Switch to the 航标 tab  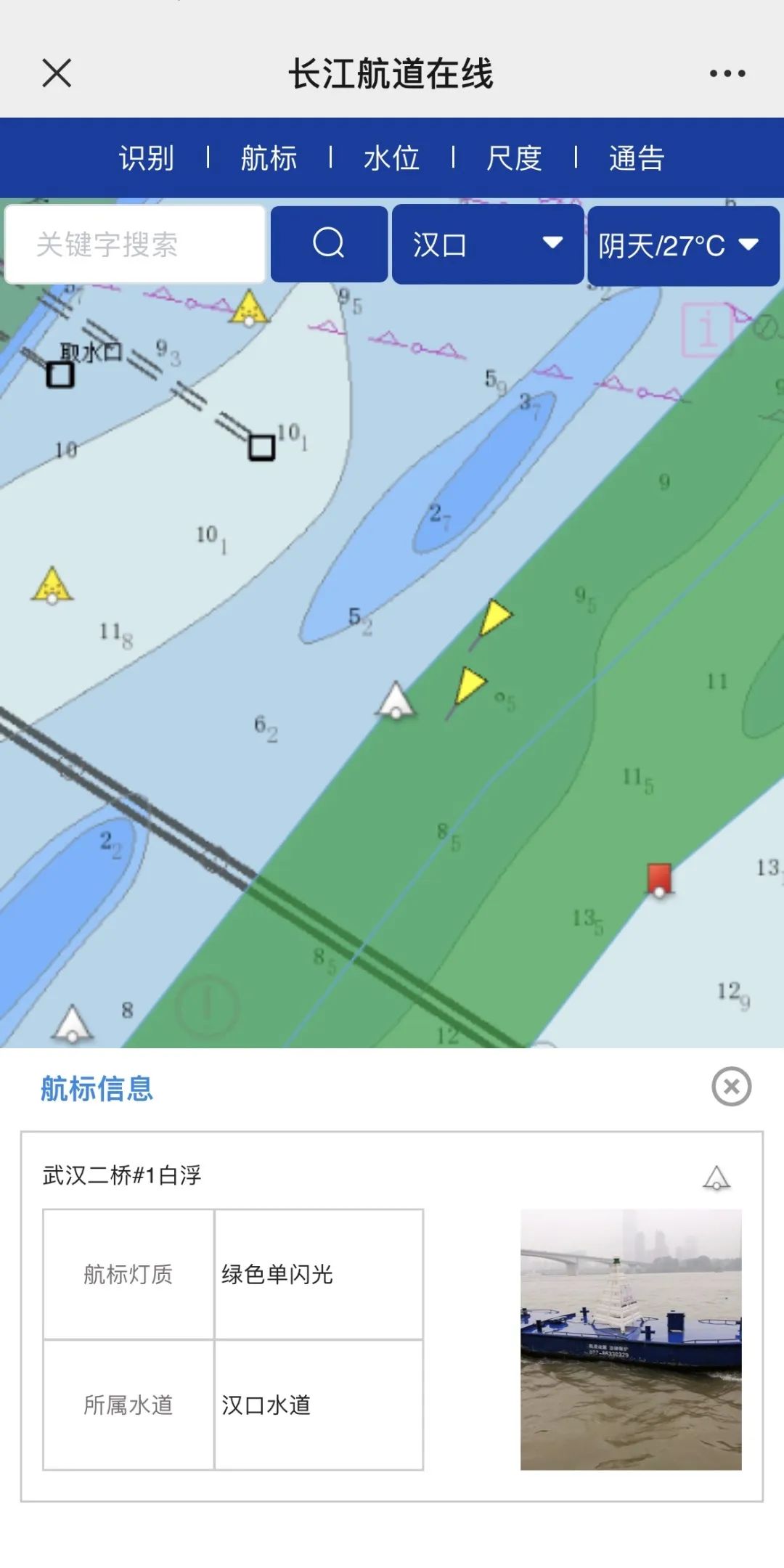pos(269,158)
